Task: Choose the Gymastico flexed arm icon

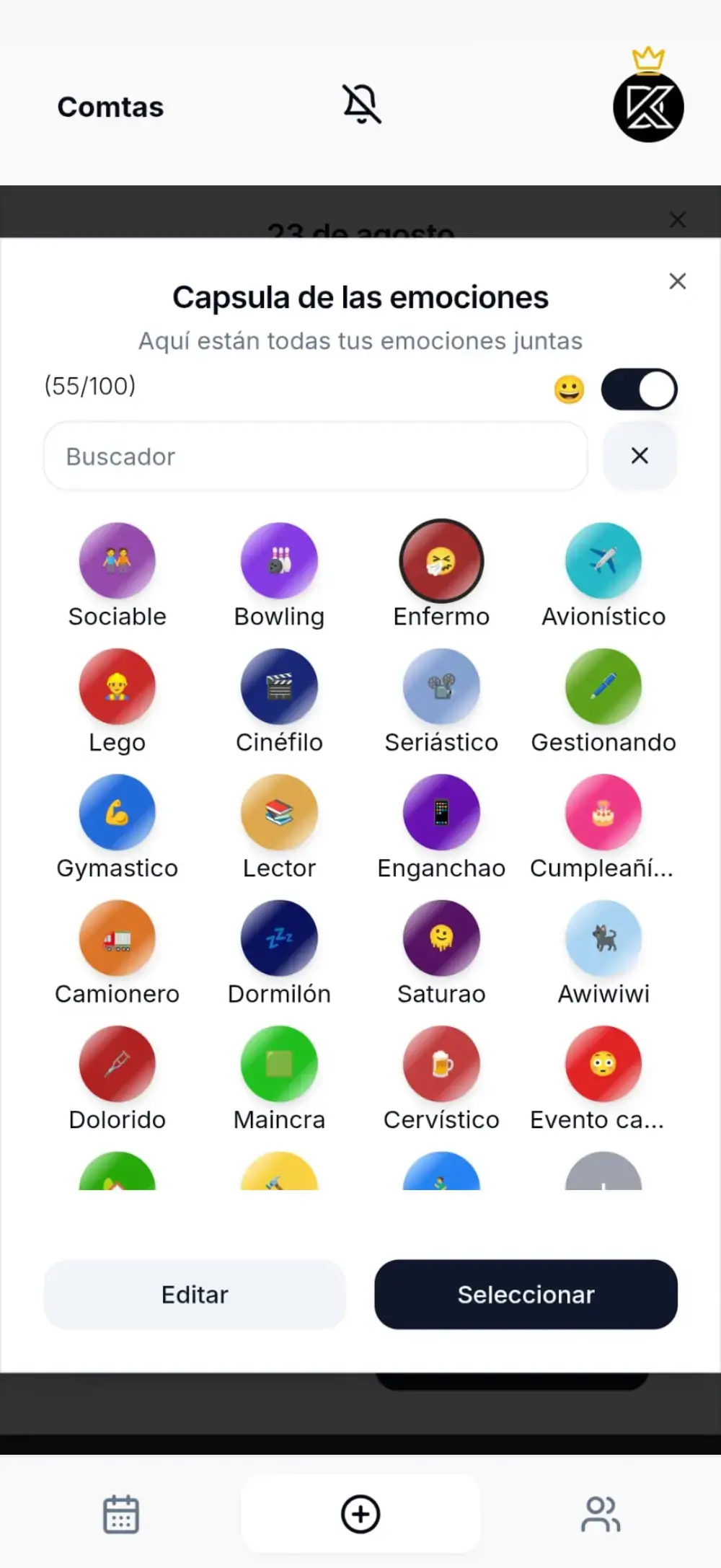Action: point(117,812)
